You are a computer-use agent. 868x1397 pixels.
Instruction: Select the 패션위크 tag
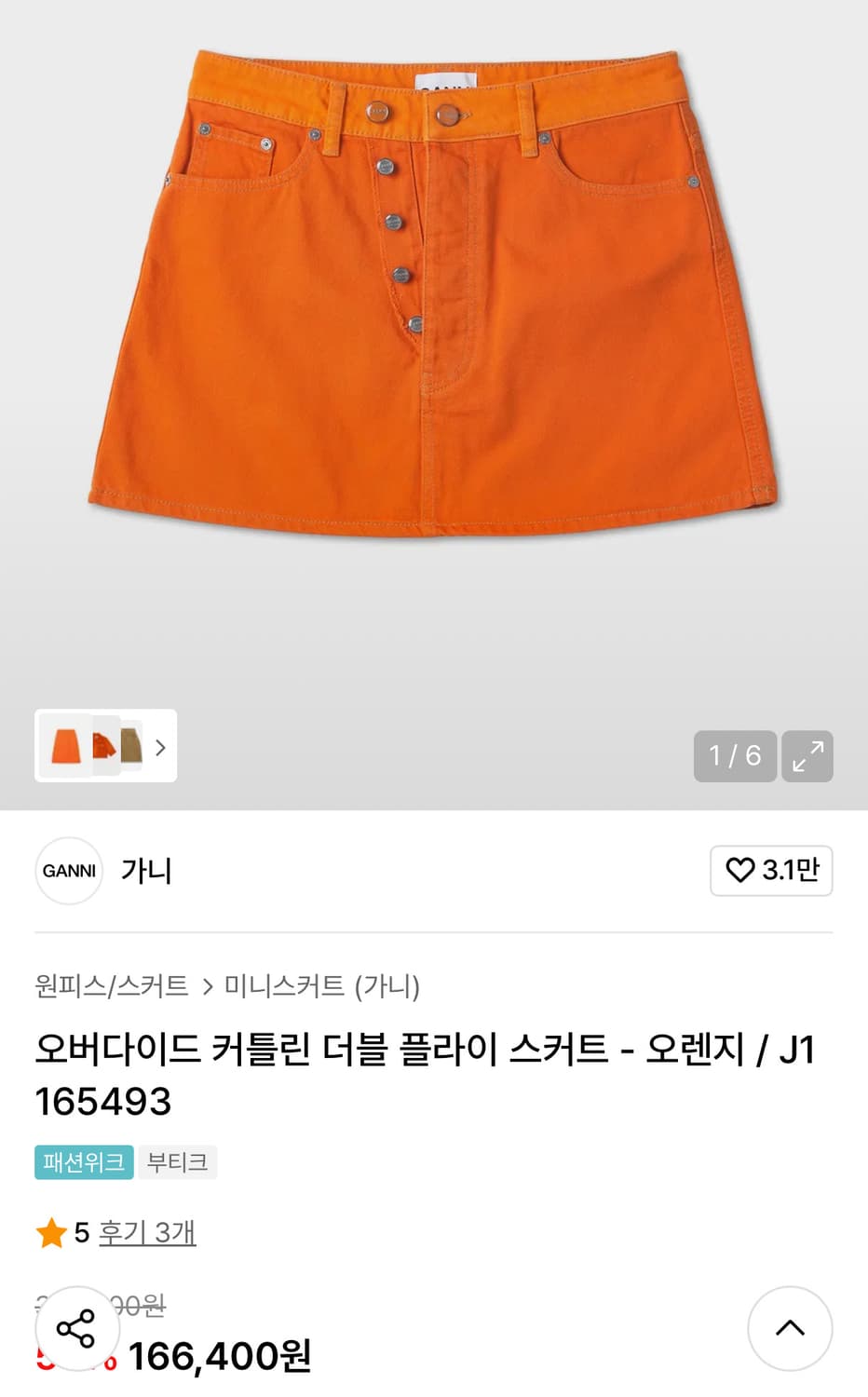83,1161
